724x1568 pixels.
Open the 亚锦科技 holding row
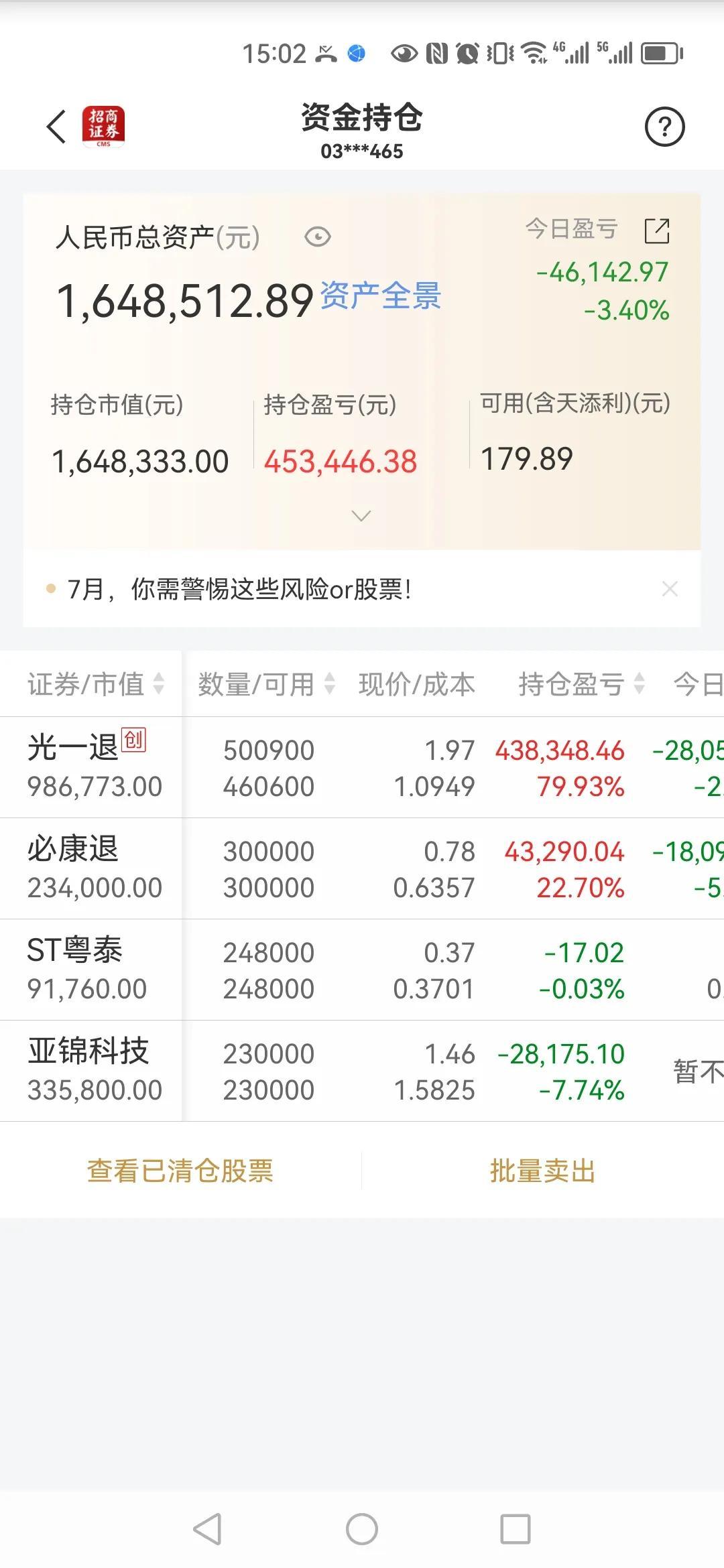coord(362,1071)
